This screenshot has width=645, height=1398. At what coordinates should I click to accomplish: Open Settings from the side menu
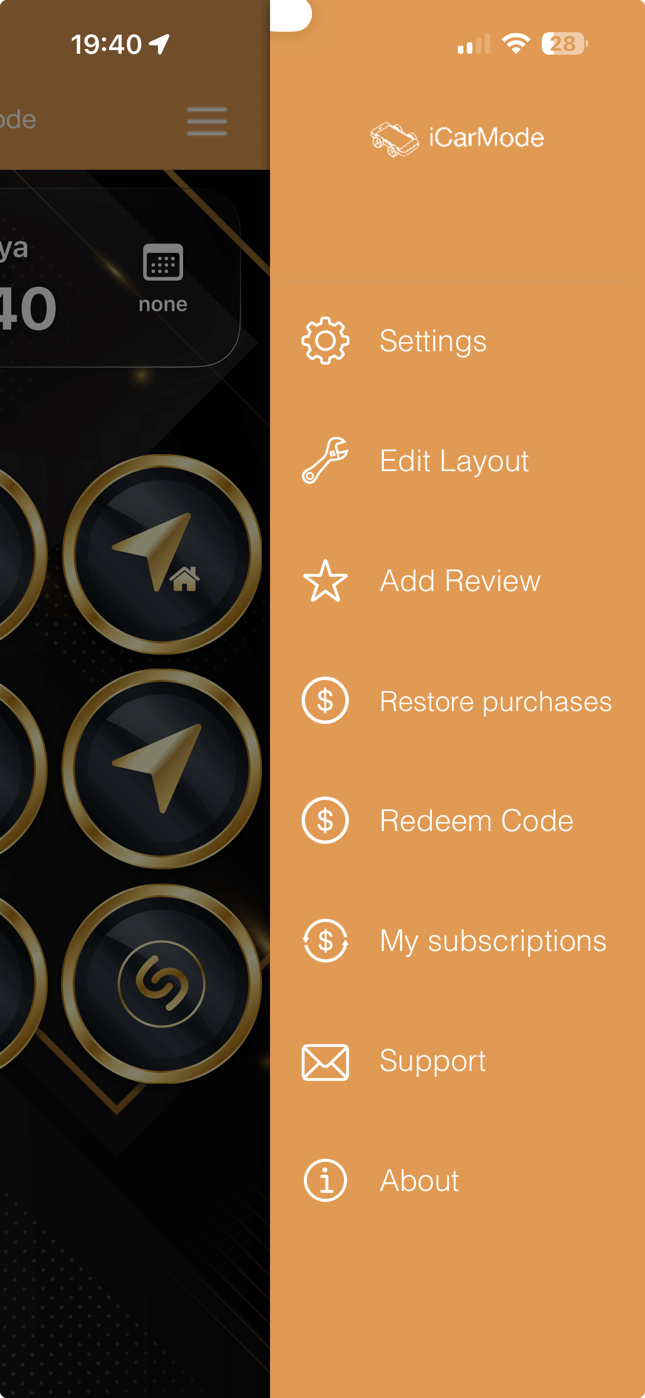[432, 341]
